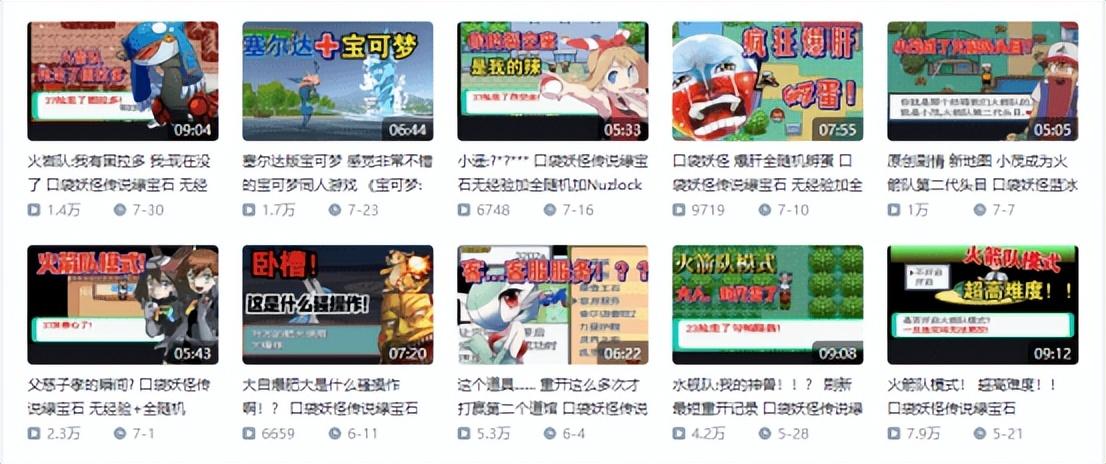Screen dimensions: 1106x464
Task: Open the 小茂成为火箭队第二代头目 video
Action: (x=982, y=81)
